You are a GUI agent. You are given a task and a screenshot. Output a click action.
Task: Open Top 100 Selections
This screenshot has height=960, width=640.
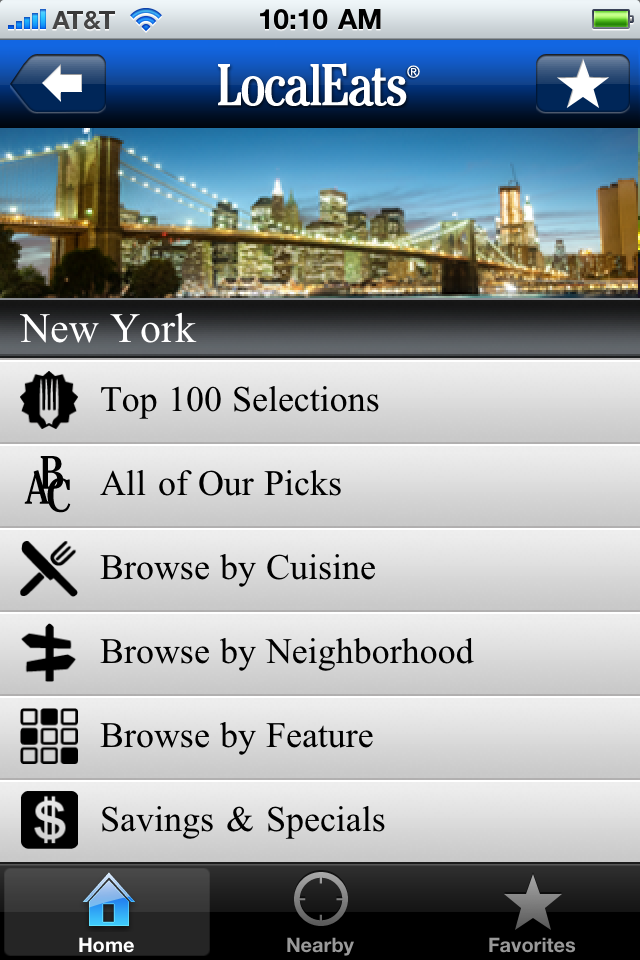tap(320, 401)
